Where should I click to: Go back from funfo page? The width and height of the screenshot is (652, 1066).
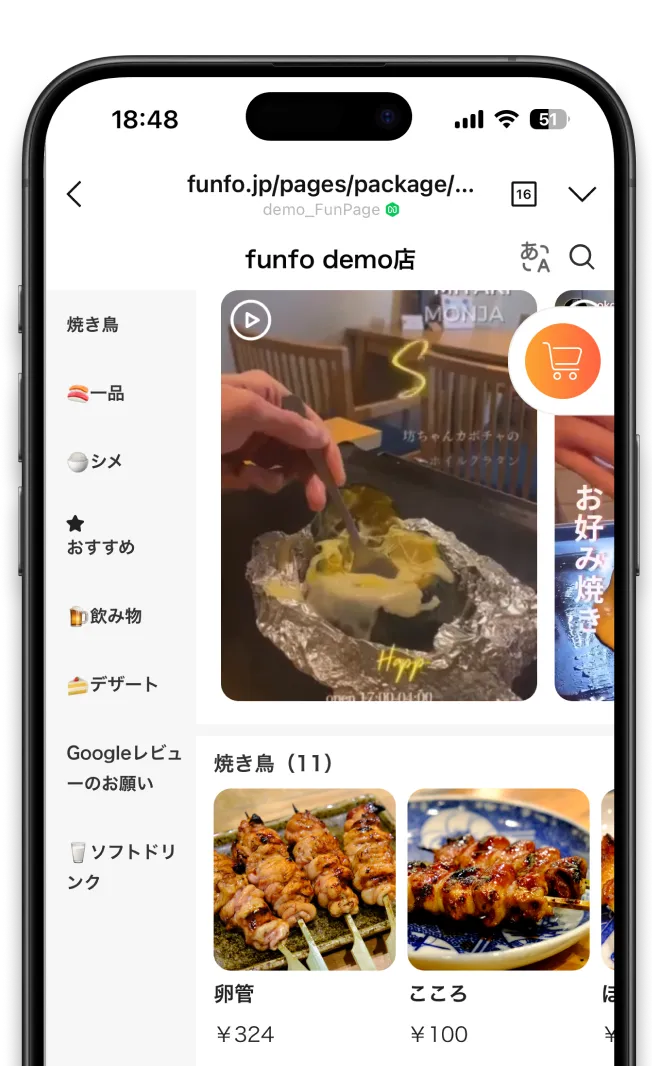click(74, 194)
